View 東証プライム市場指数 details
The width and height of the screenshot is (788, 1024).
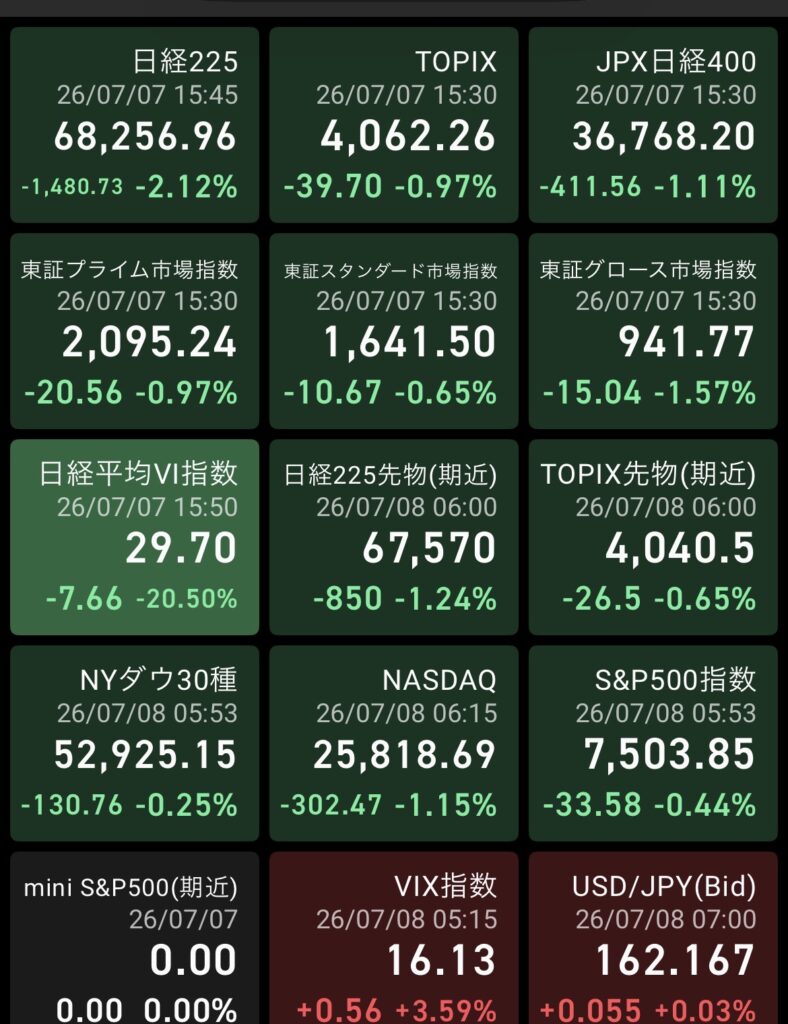click(x=134, y=331)
